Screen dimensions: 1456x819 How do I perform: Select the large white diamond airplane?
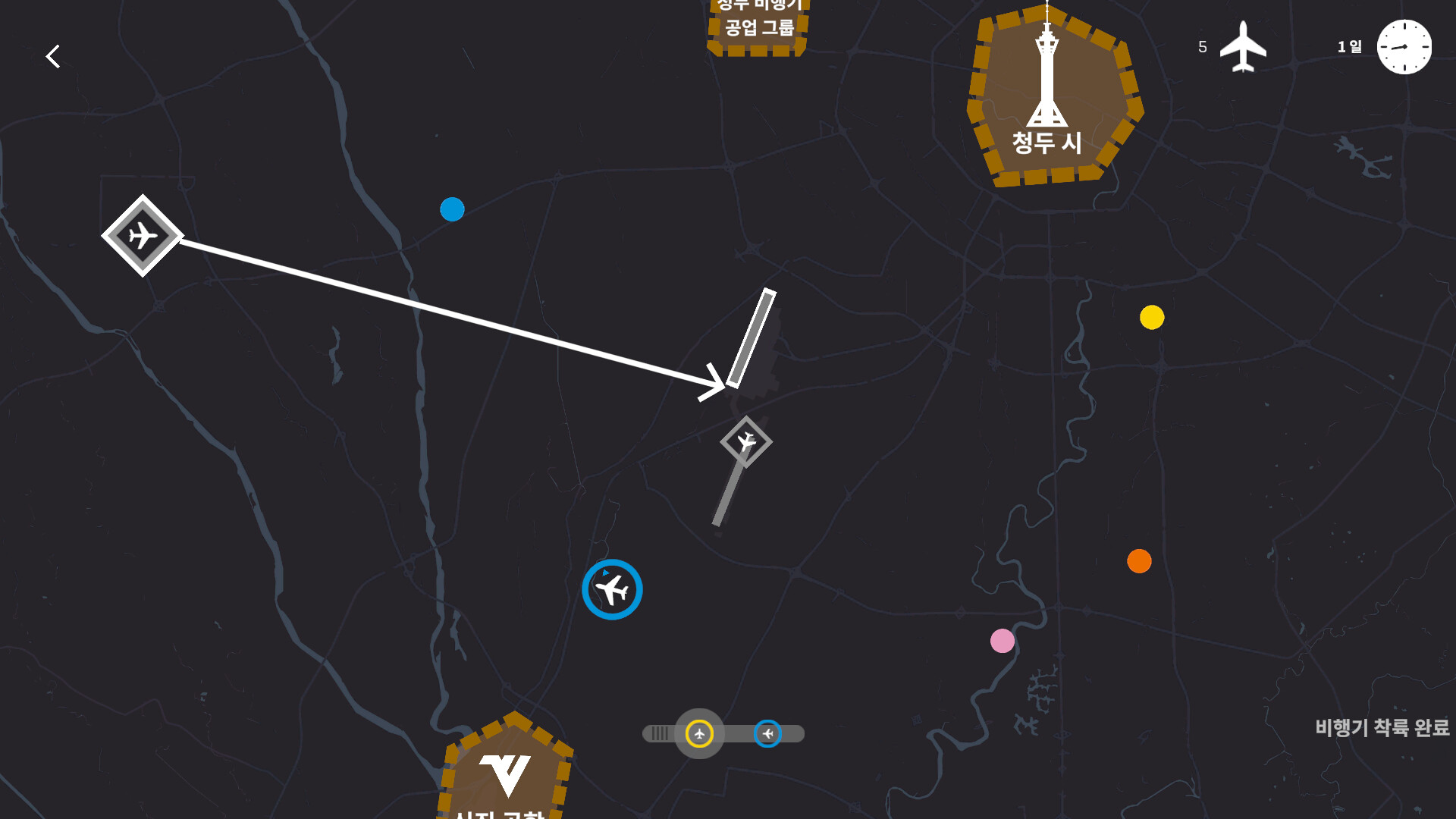[x=143, y=236]
